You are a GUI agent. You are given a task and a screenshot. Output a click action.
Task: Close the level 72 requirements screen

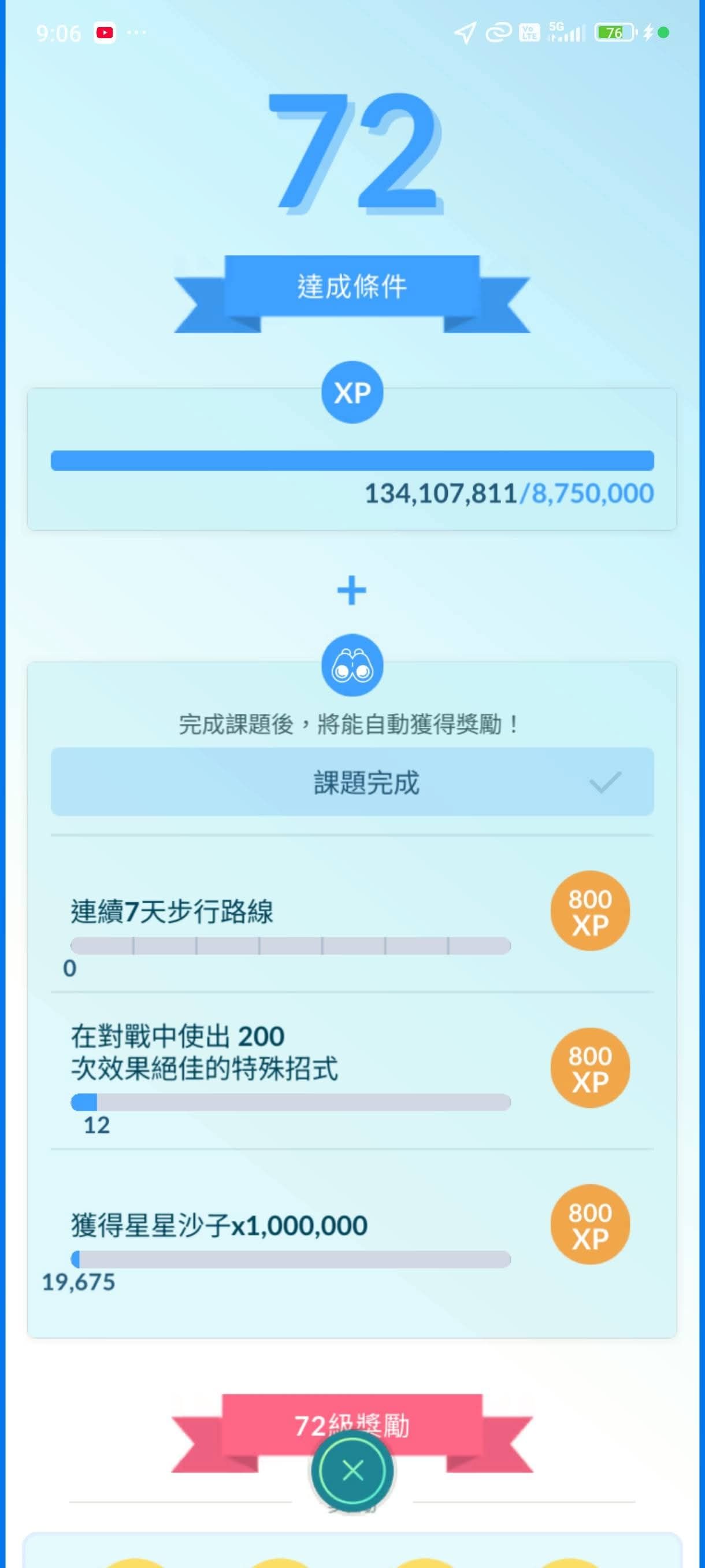(352, 1471)
